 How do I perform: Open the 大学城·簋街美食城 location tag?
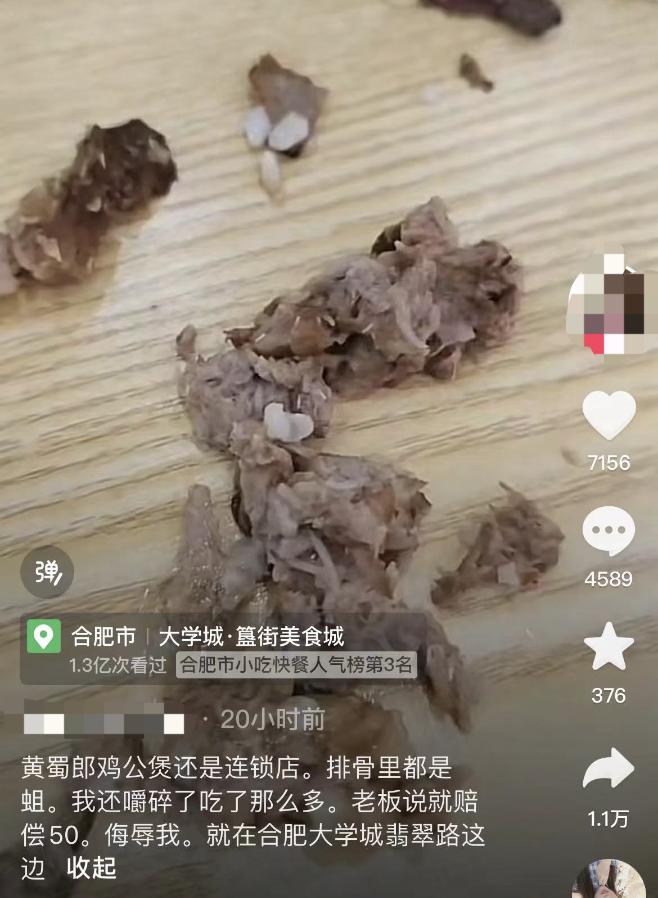[251, 636]
